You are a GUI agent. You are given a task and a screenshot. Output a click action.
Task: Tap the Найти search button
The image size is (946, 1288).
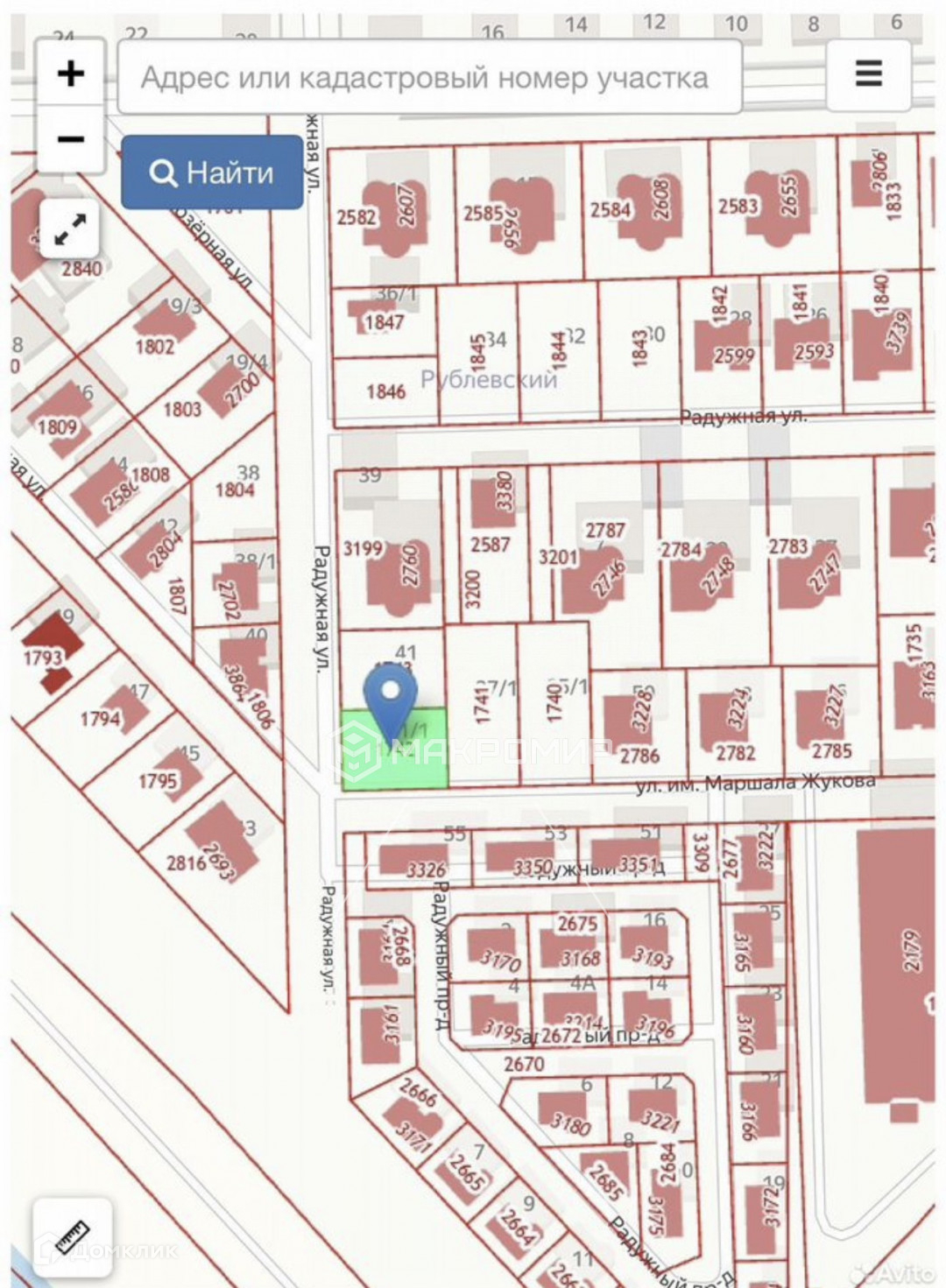click(212, 172)
